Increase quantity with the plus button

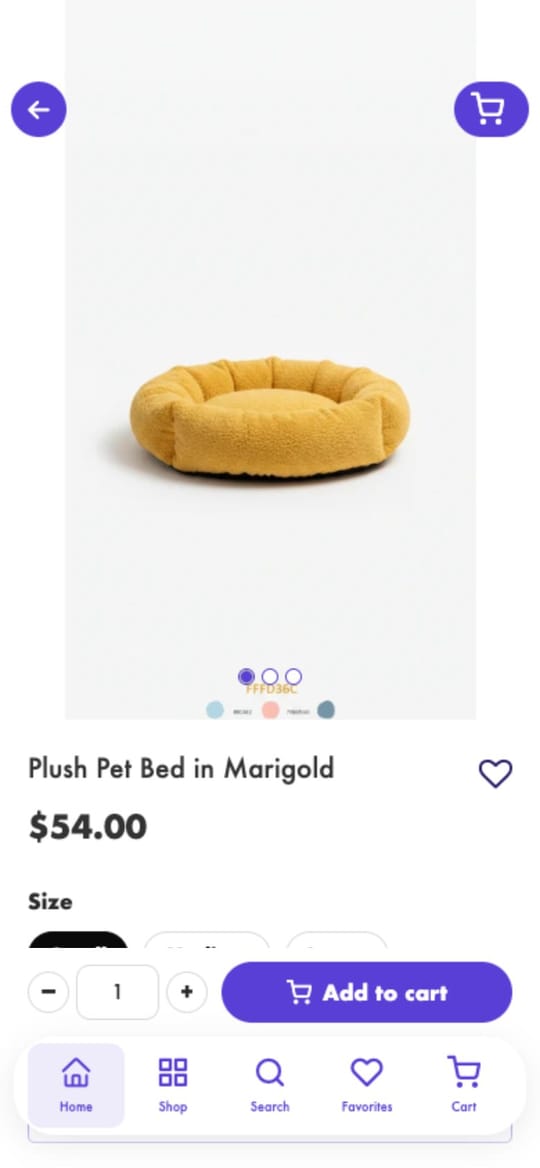187,992
